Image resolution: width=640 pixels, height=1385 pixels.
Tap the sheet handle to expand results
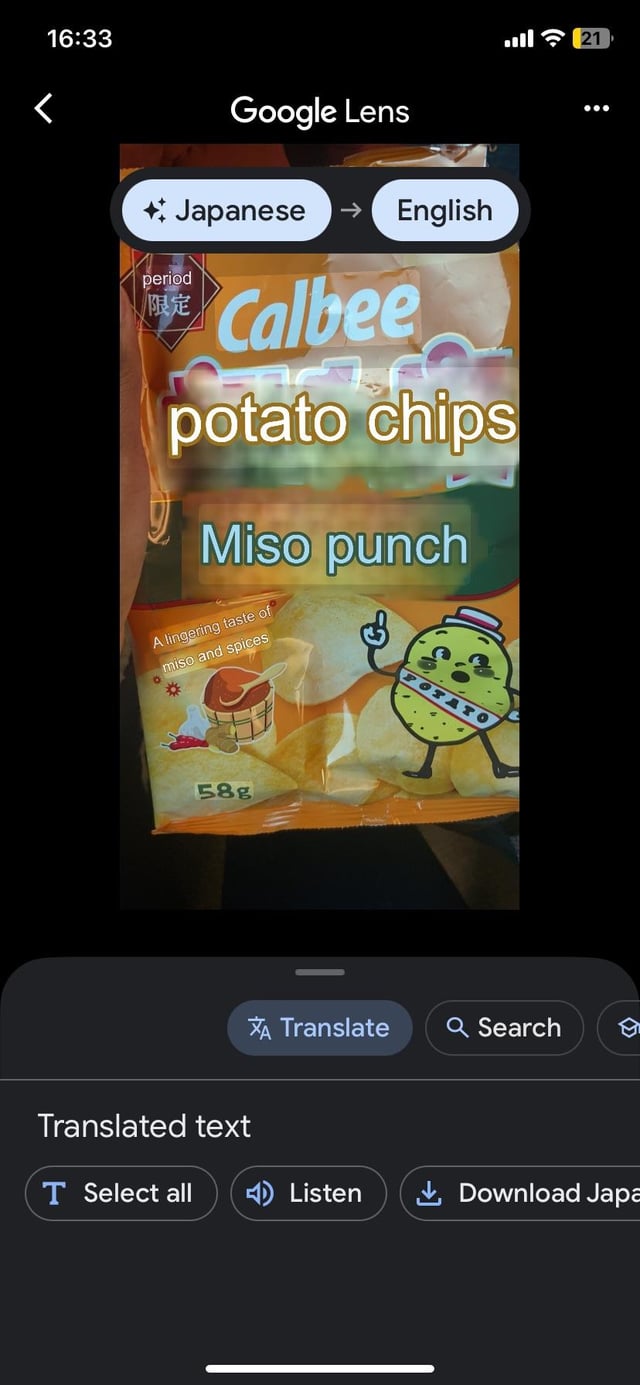click(x=320, y=972)
